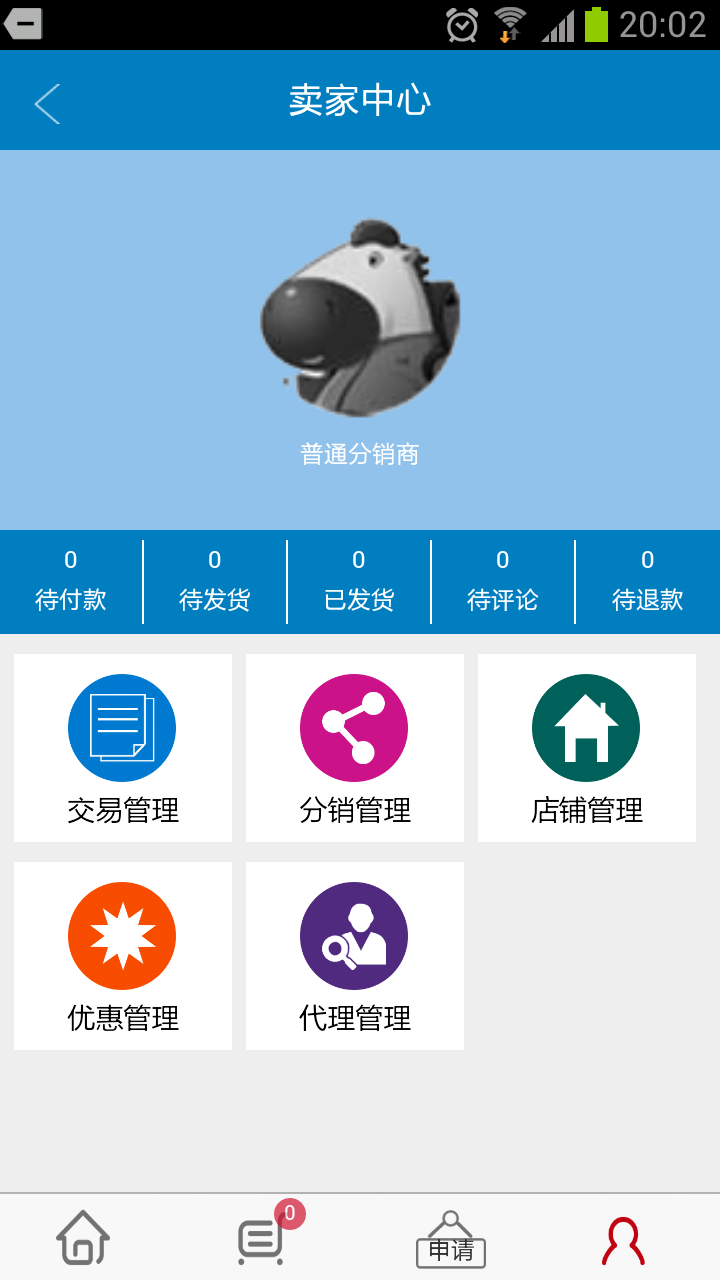Image resolution: width=720 pixels, height=1280 pixels.
Task: Open 店铺管理 tile
Action: (587, 748)
